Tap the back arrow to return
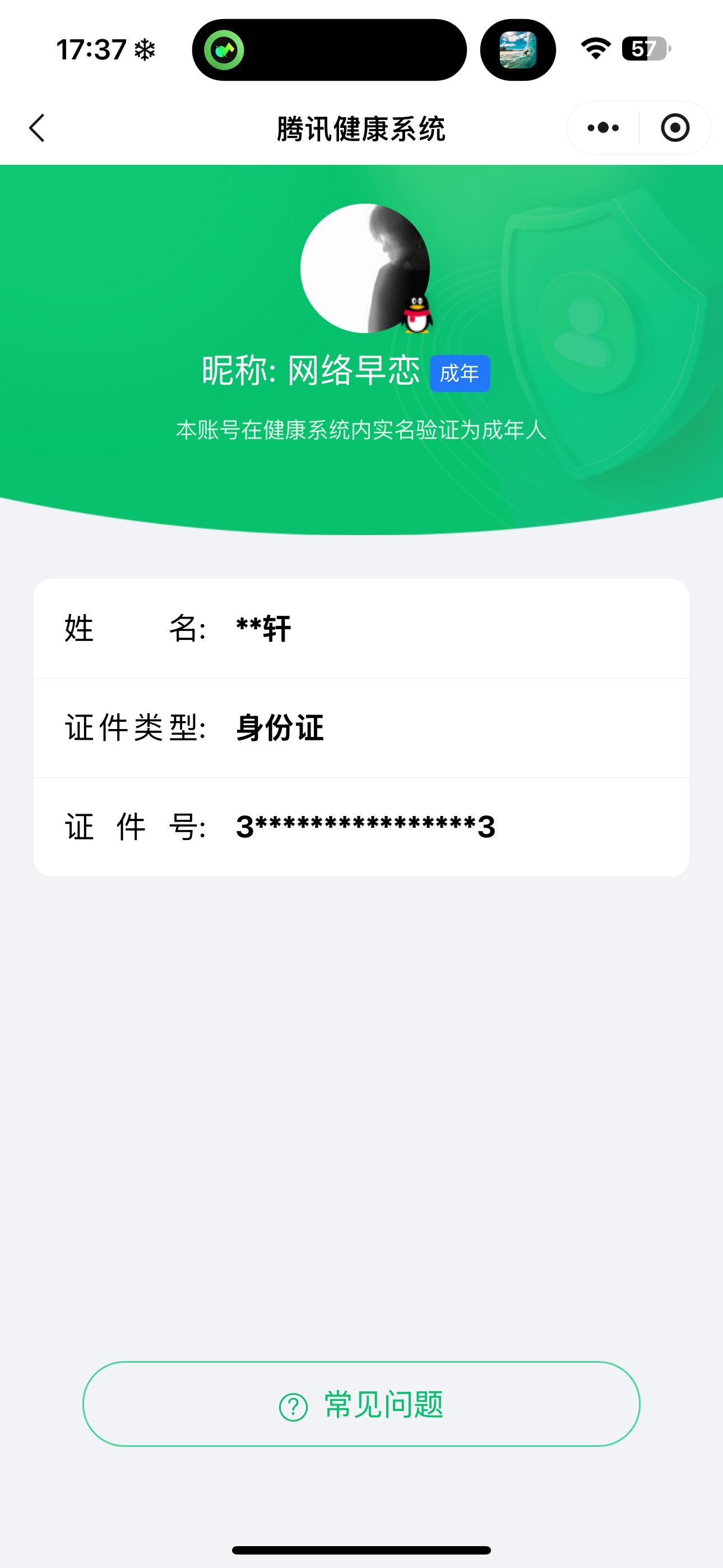The image size is (723, 1568). 36,128
